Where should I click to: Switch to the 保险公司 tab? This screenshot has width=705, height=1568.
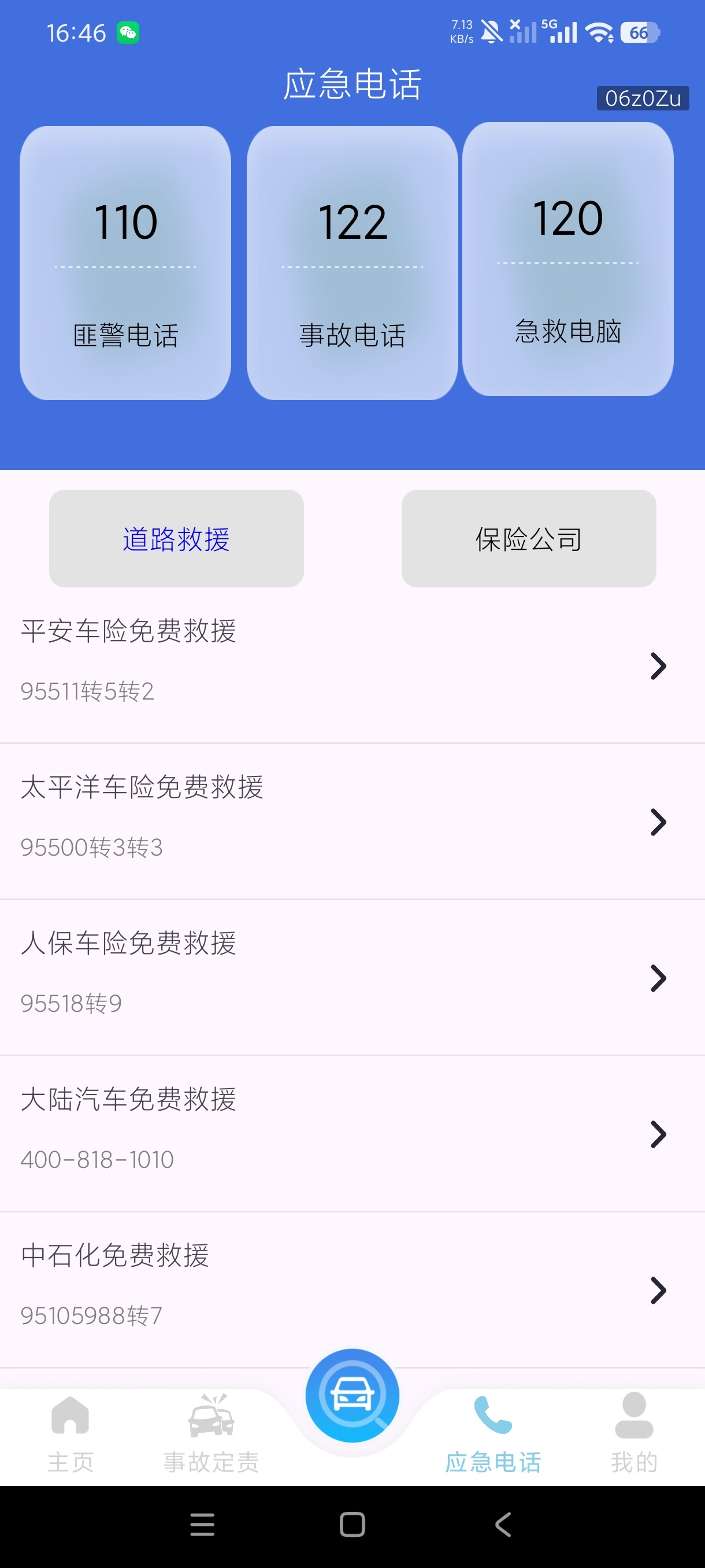coord(529,539)
